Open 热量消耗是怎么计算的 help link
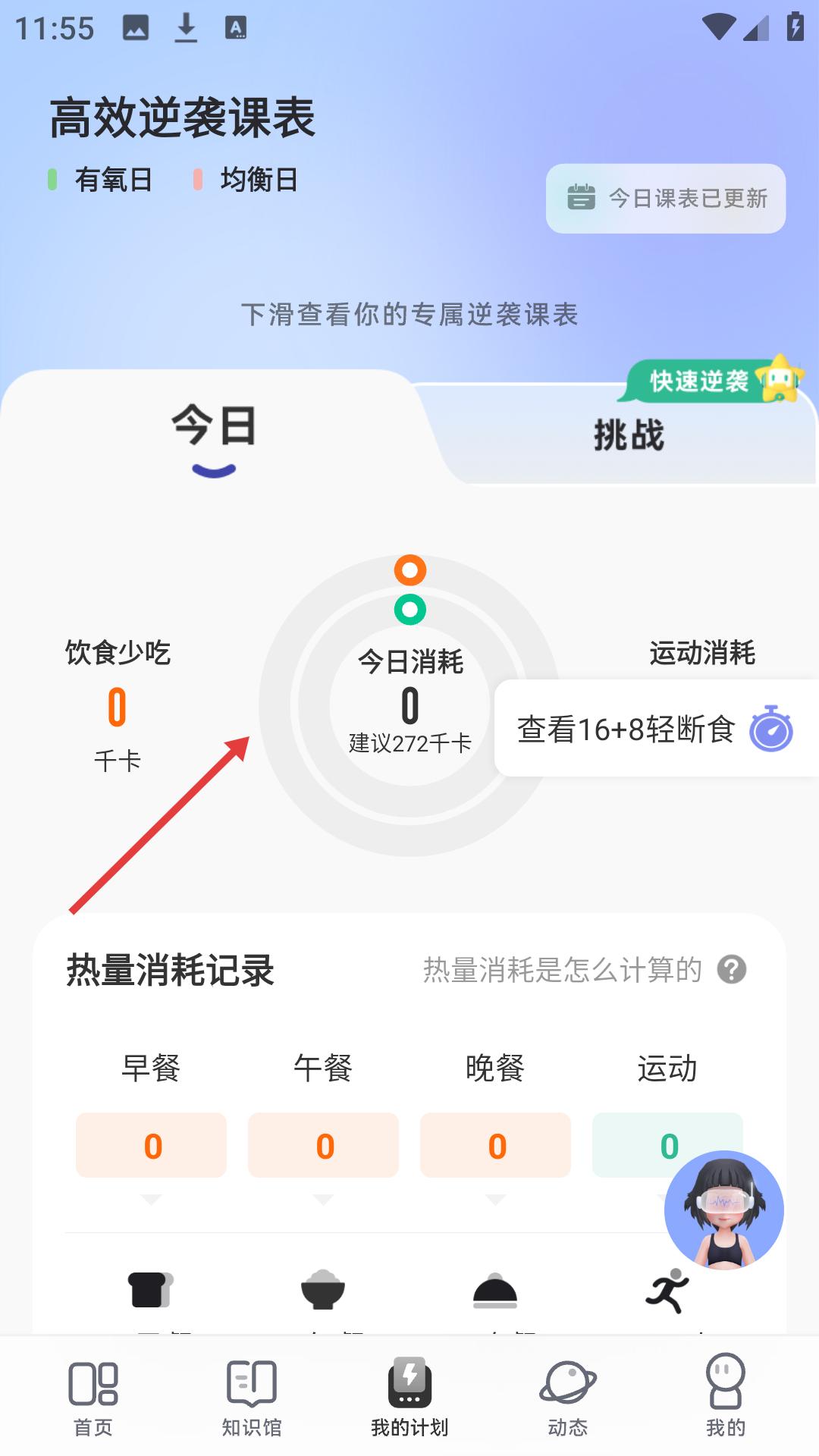Viewport: 819px width, 1456px height. point(584,970)
